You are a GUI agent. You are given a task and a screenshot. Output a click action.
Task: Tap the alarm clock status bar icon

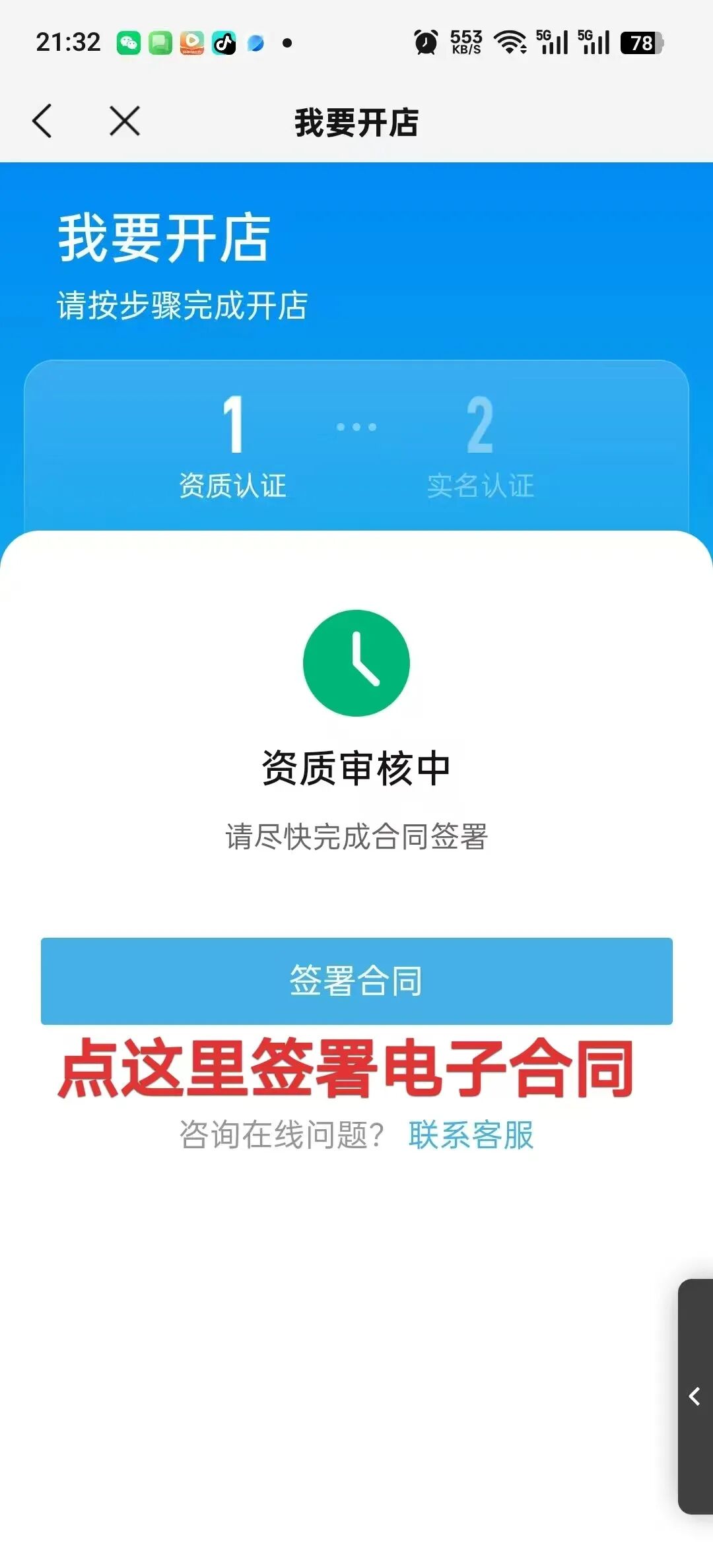pos(426,42)
